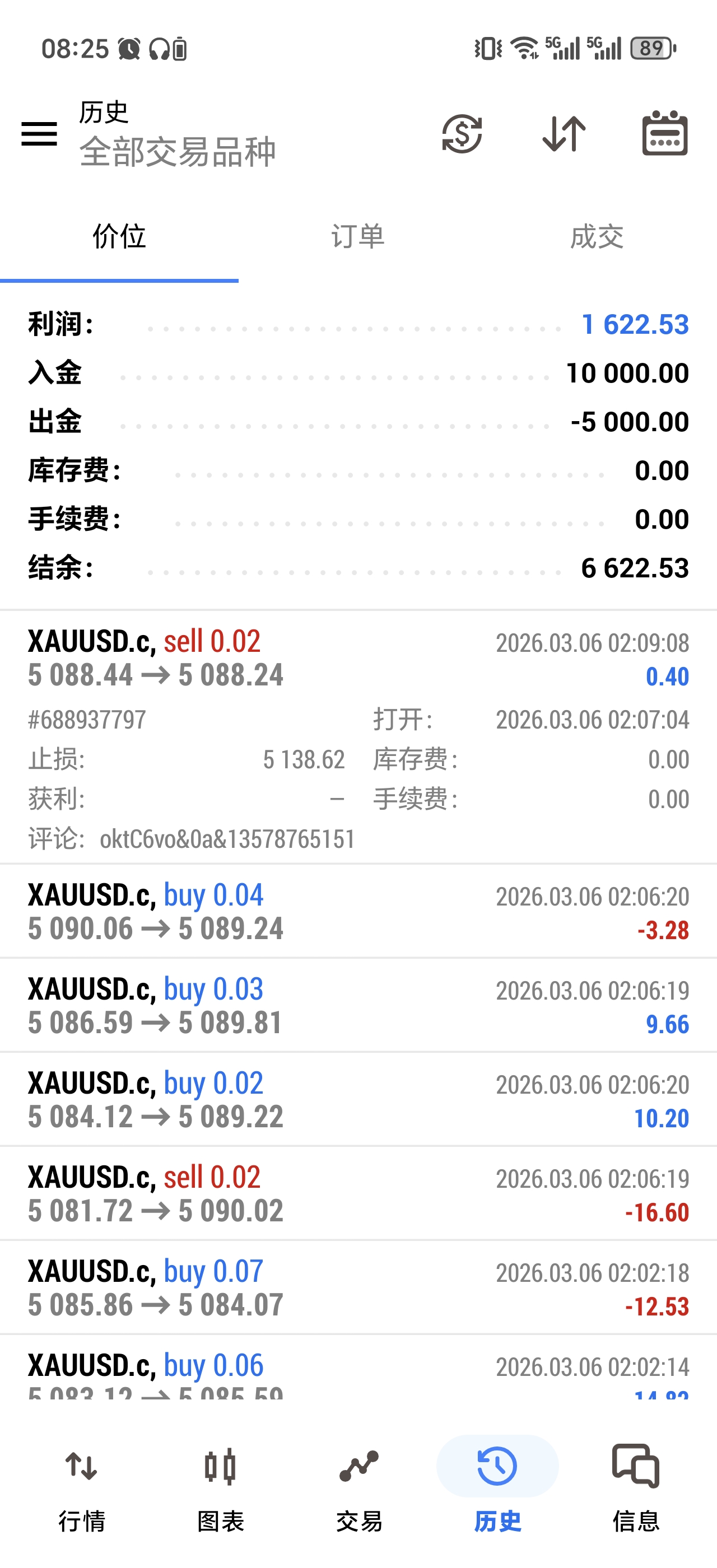This screenshot has width=717, height=1568.
Task: Select the 价位 tab
Action: coord(119,236)
